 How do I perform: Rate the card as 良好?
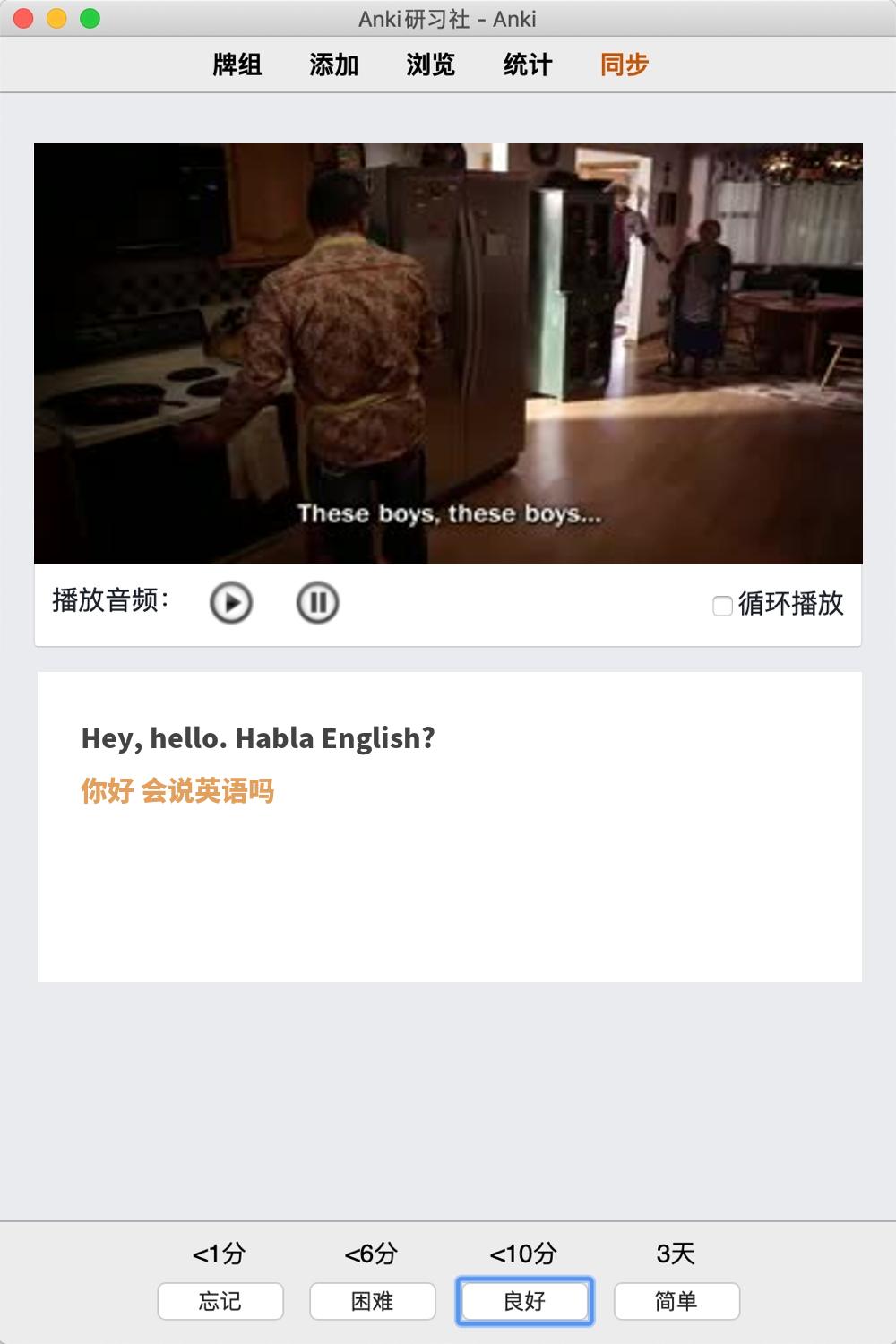click(525, 1301)
